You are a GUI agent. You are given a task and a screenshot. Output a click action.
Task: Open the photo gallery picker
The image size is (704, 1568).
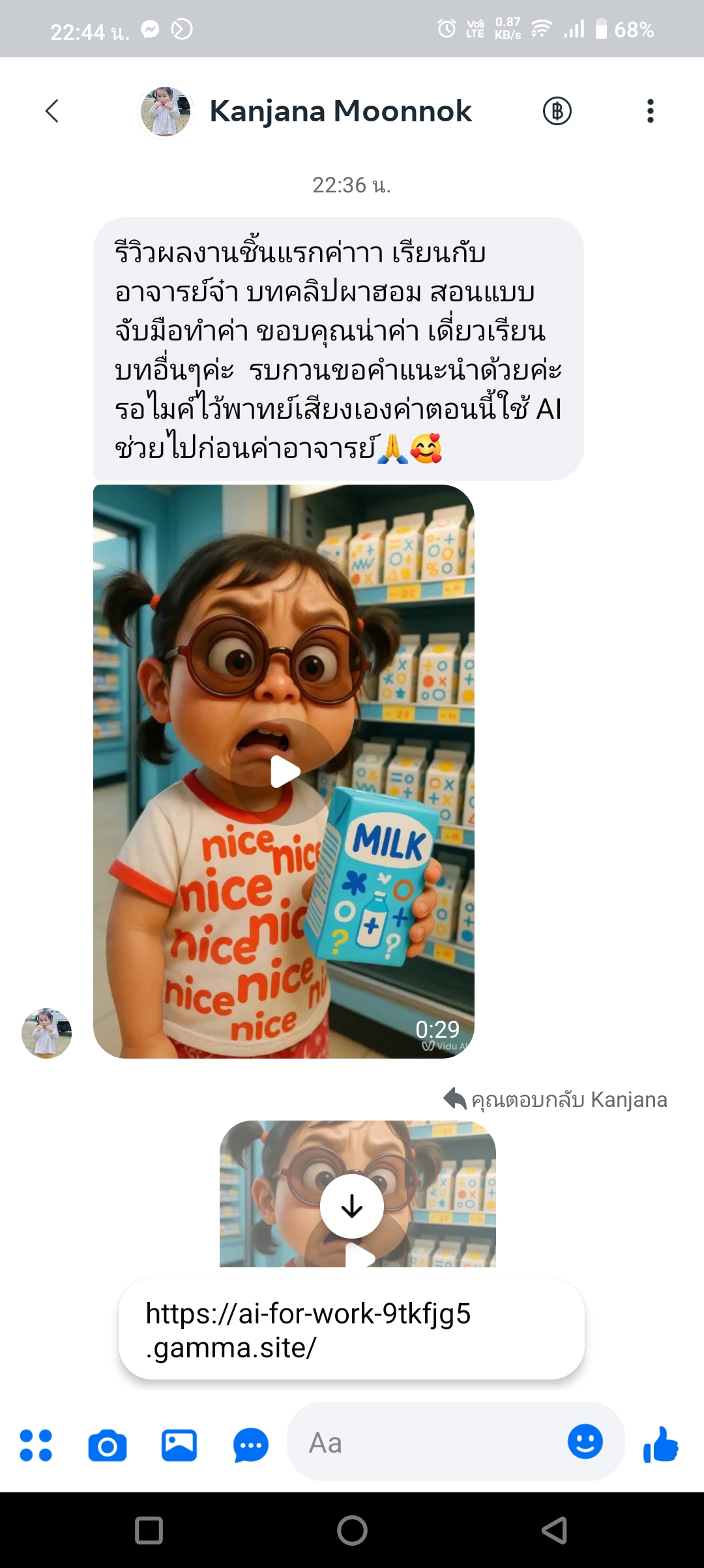(179, 1445)
